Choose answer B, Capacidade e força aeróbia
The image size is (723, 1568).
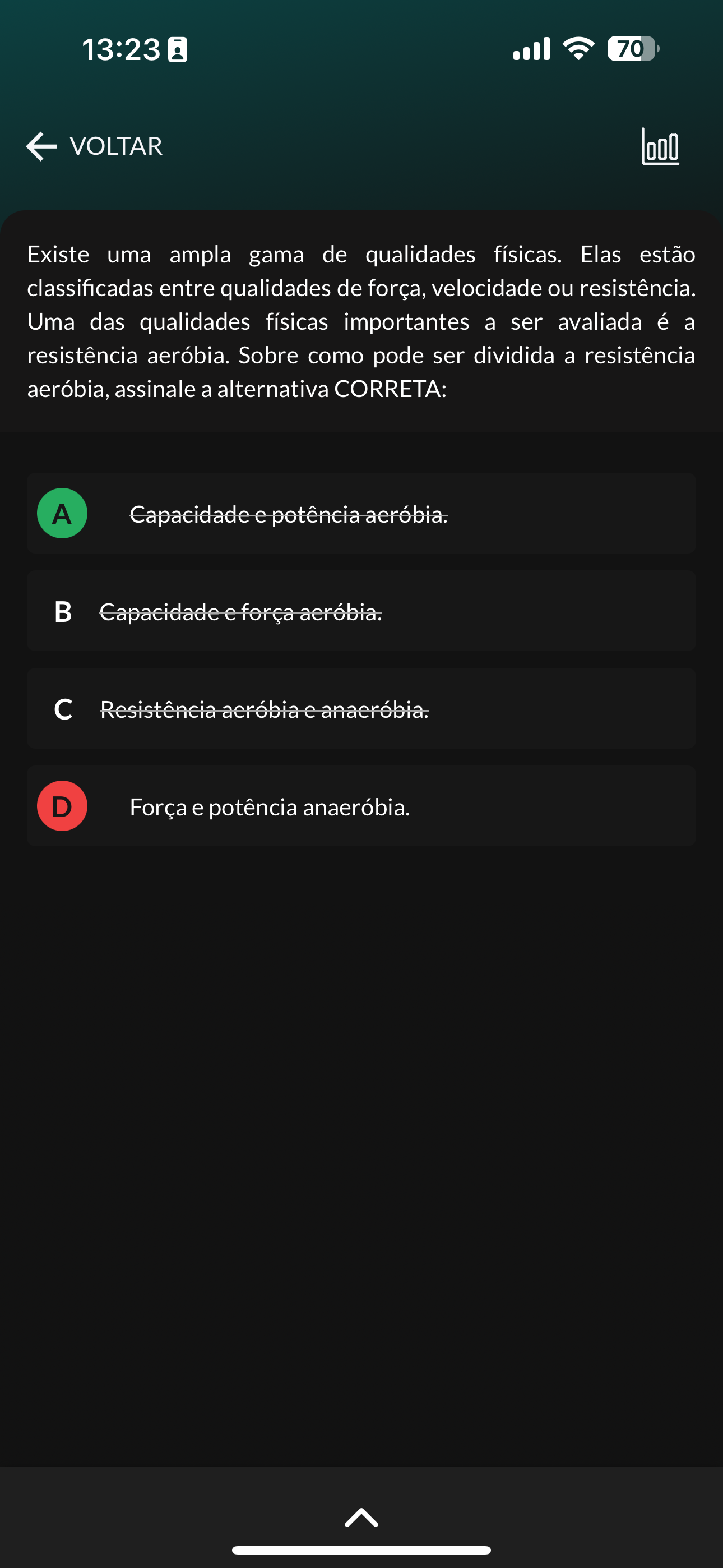click(x=361, y=611)
